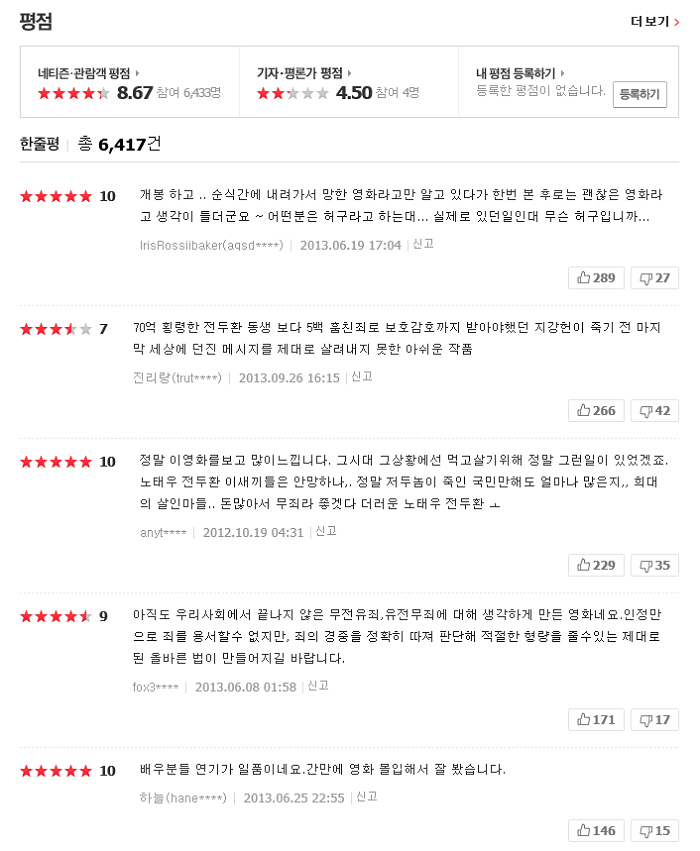The image size is (700, 851).
Task: Downvote 진리랑's review showing 42
Action: [654, 410]
